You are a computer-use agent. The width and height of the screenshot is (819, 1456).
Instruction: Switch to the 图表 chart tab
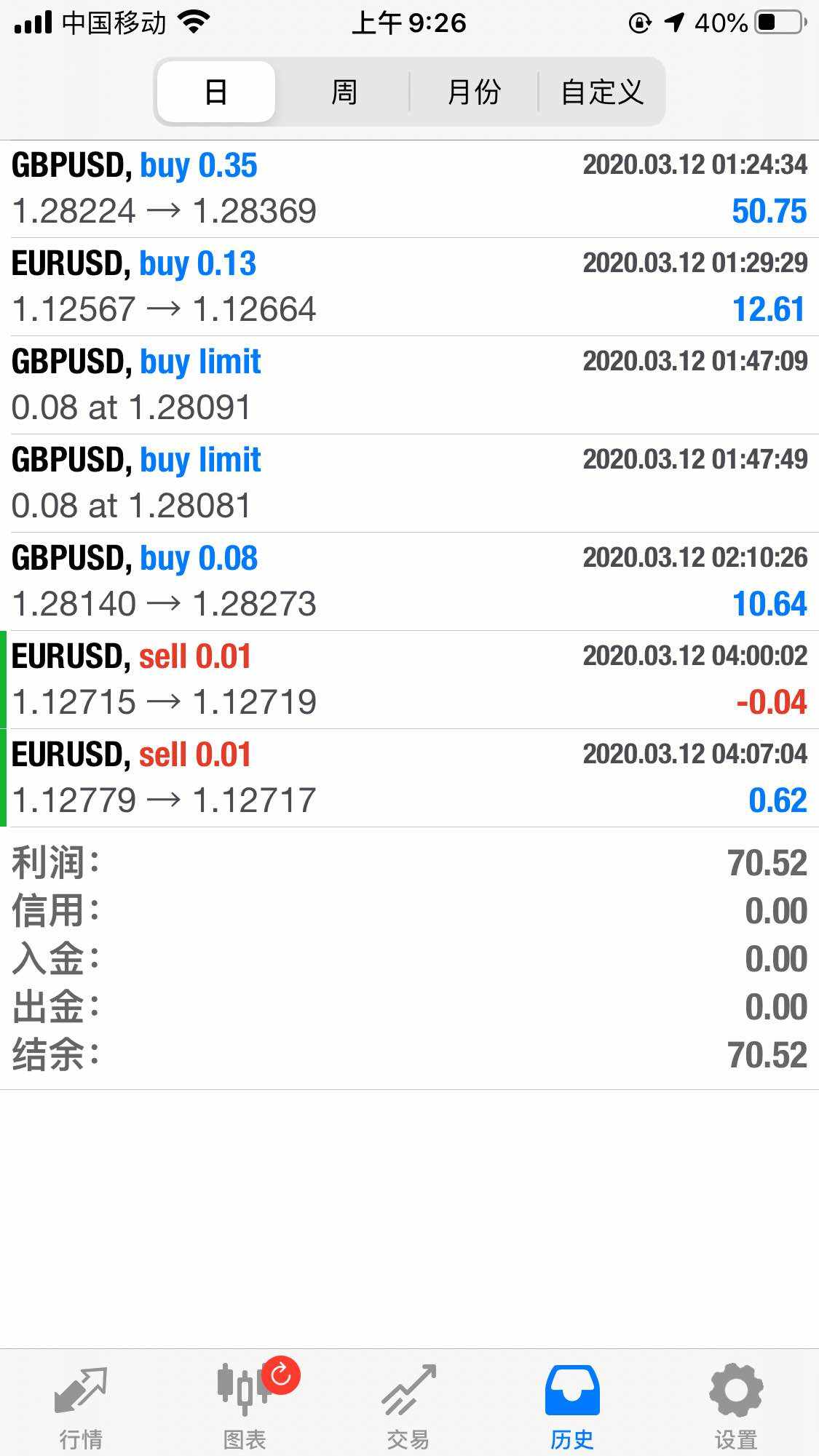coord(245,1404)
